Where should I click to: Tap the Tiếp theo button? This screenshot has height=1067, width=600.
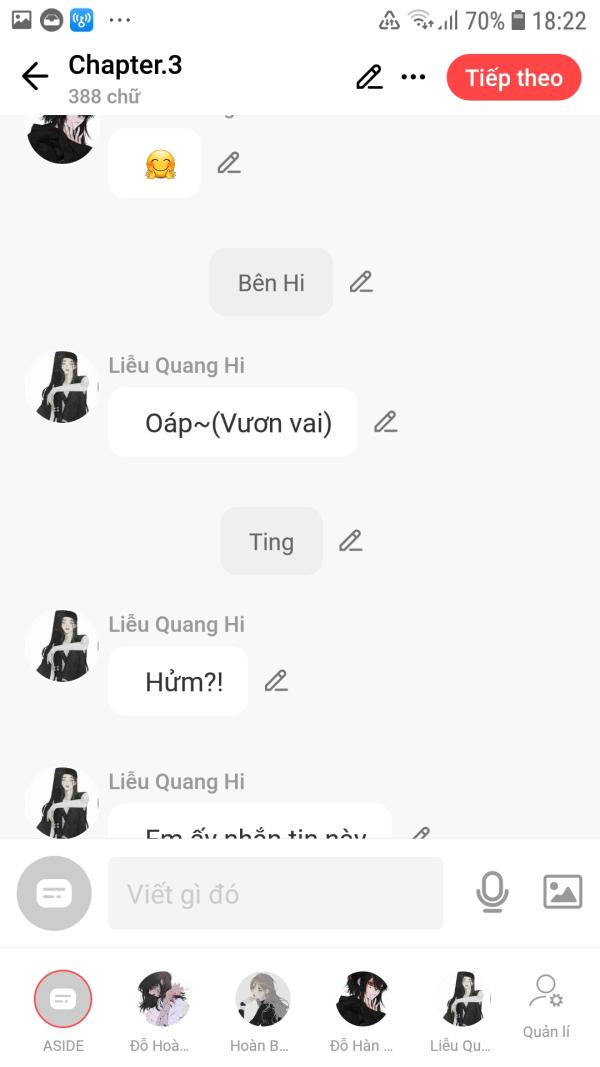tap(514, 78)
